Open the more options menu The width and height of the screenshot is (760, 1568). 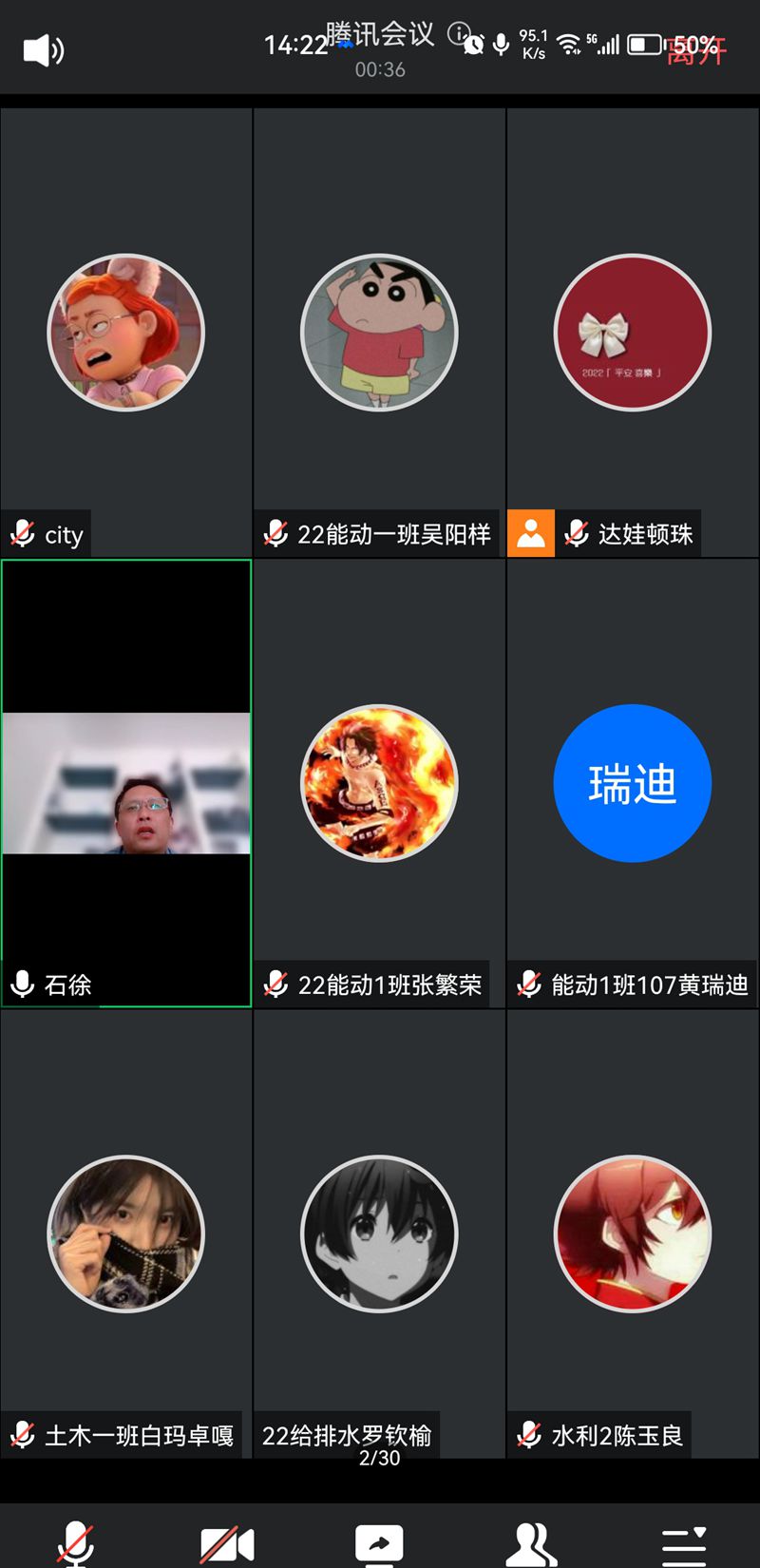click(683, 1542)
